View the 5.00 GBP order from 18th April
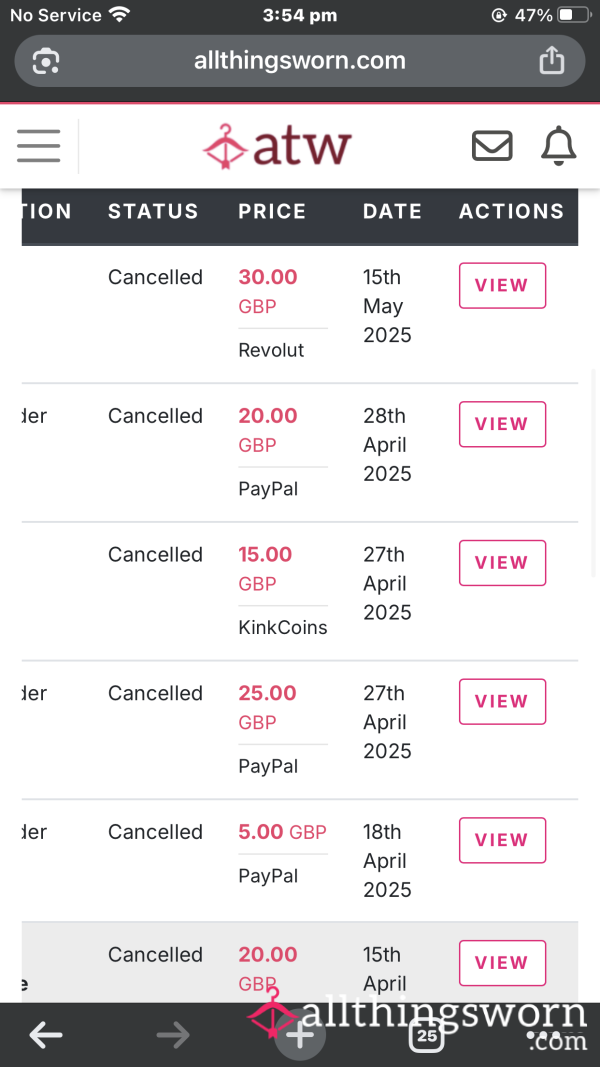Screen dimensions: 600x1067 pyautogui.click(x=502, y=840)
